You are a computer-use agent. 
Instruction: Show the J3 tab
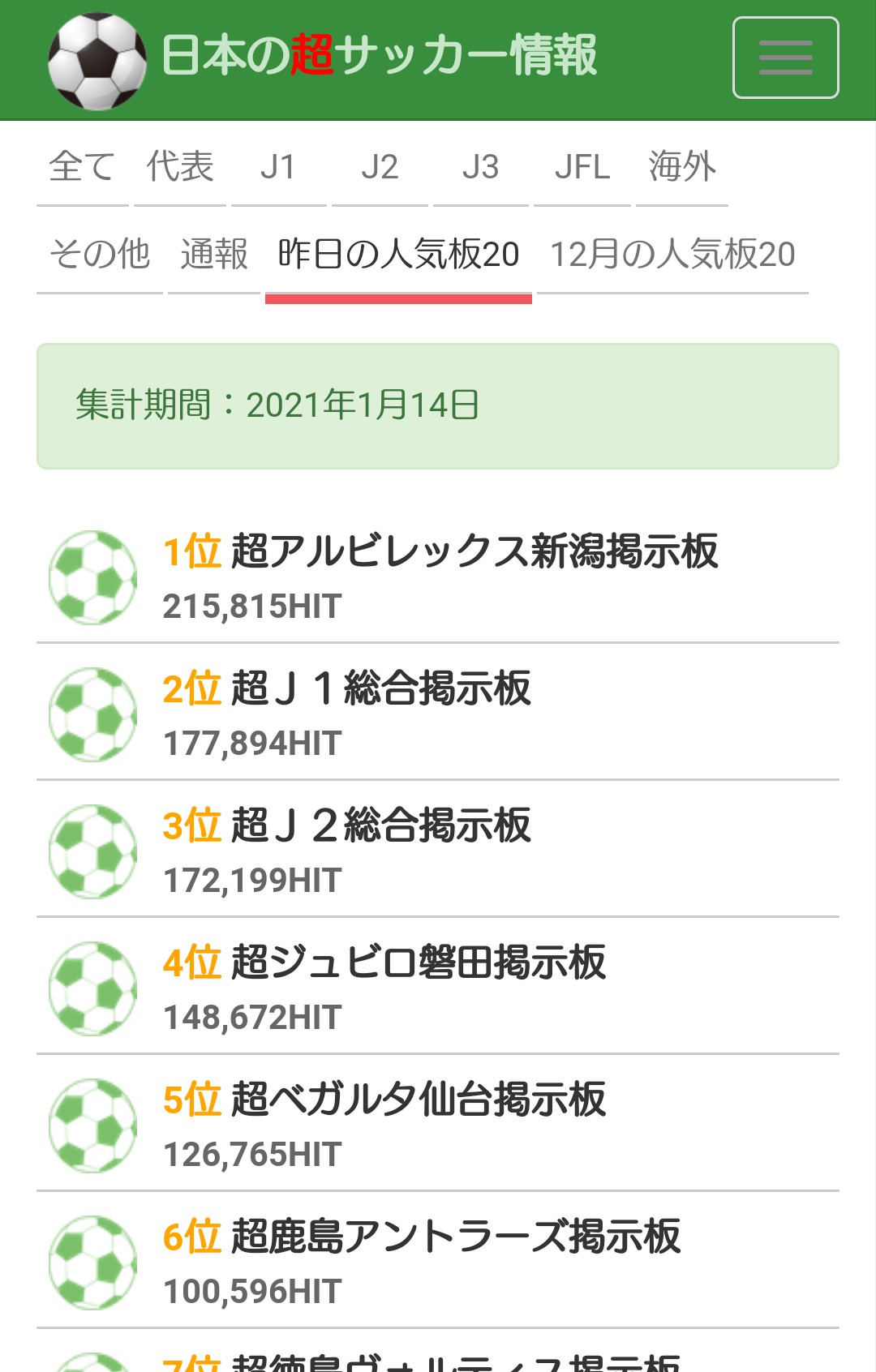pyautogui.click(x=480, y=167)
